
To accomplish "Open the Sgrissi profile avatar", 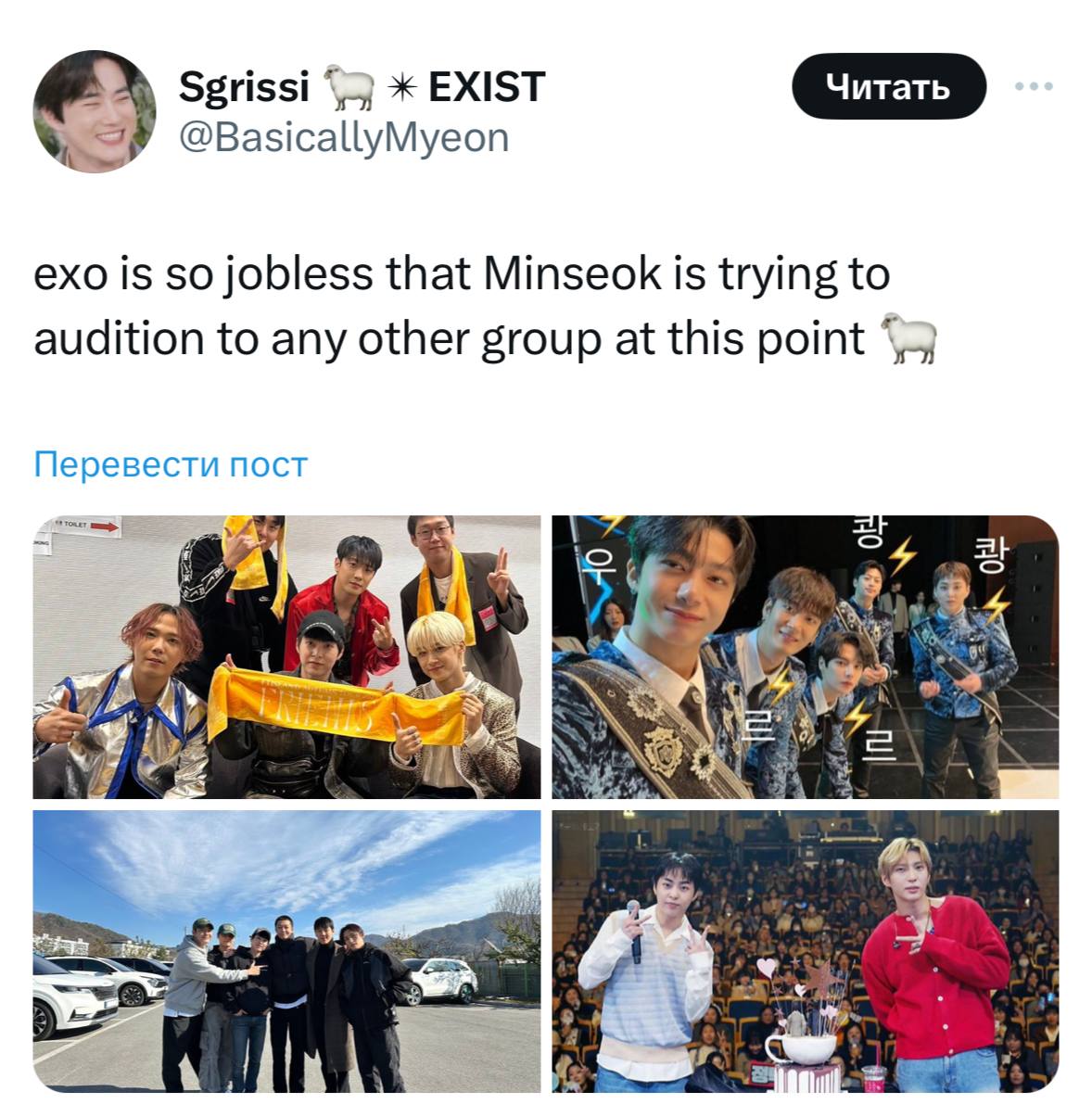I will 95,111.
